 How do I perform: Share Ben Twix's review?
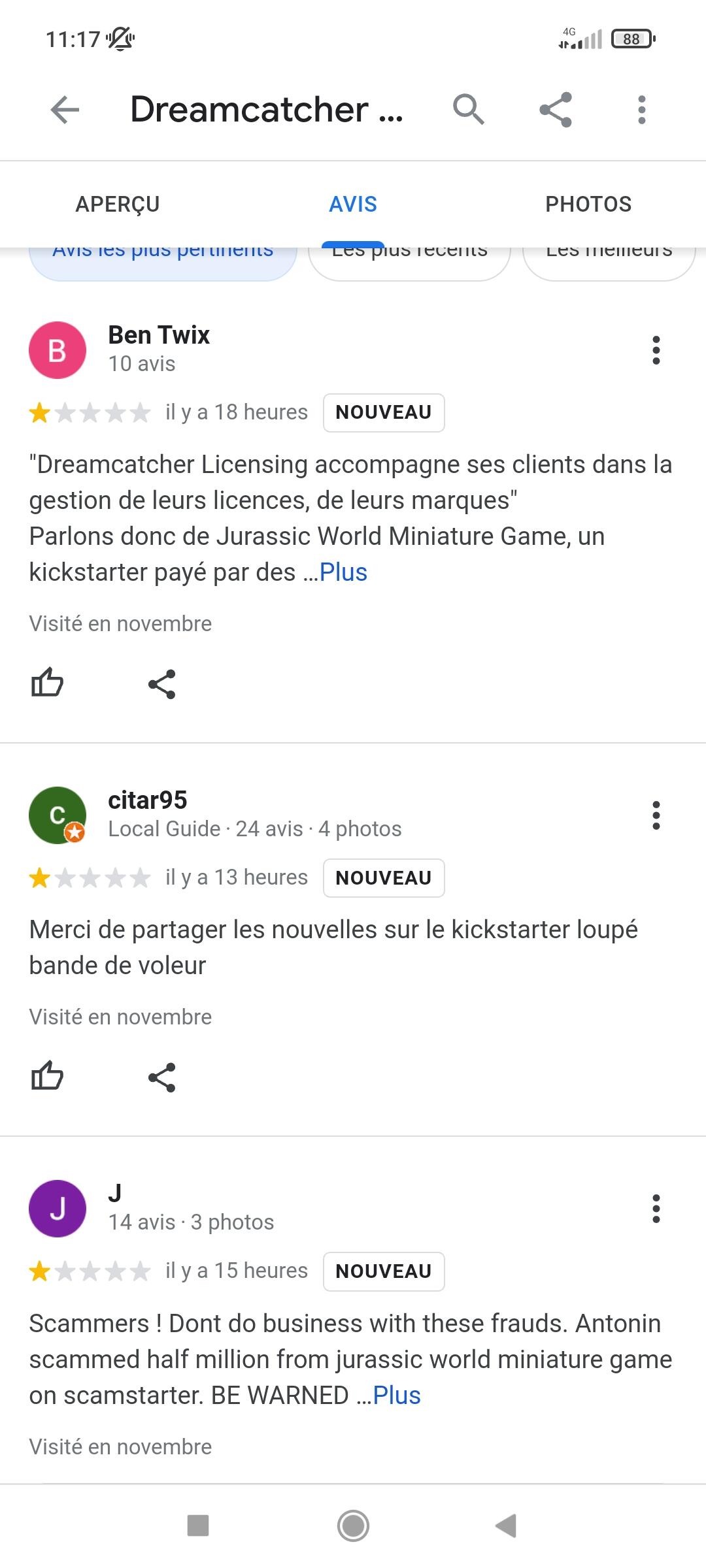pyautogui.click(x=161, y=684)
